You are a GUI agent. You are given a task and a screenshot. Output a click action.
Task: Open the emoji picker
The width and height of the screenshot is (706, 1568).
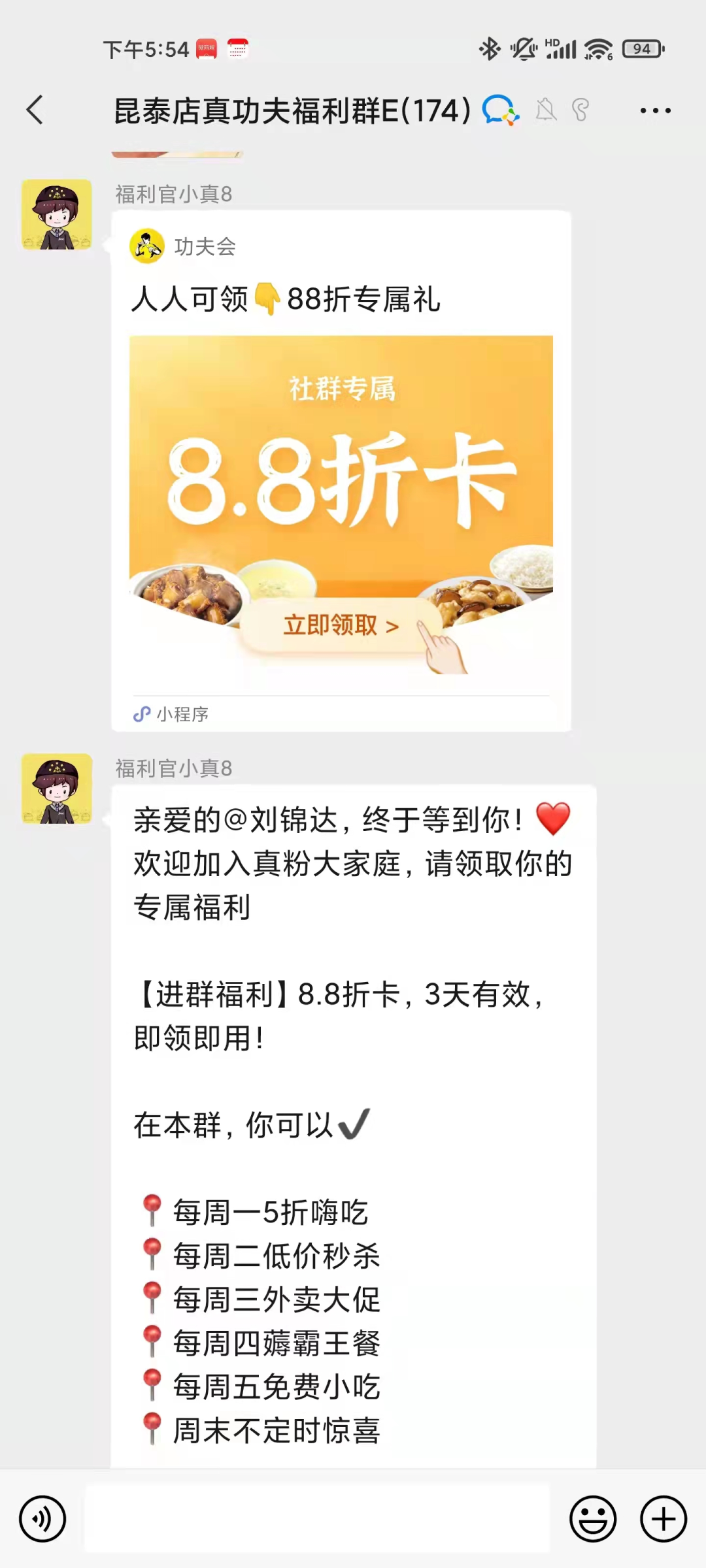593,1519
